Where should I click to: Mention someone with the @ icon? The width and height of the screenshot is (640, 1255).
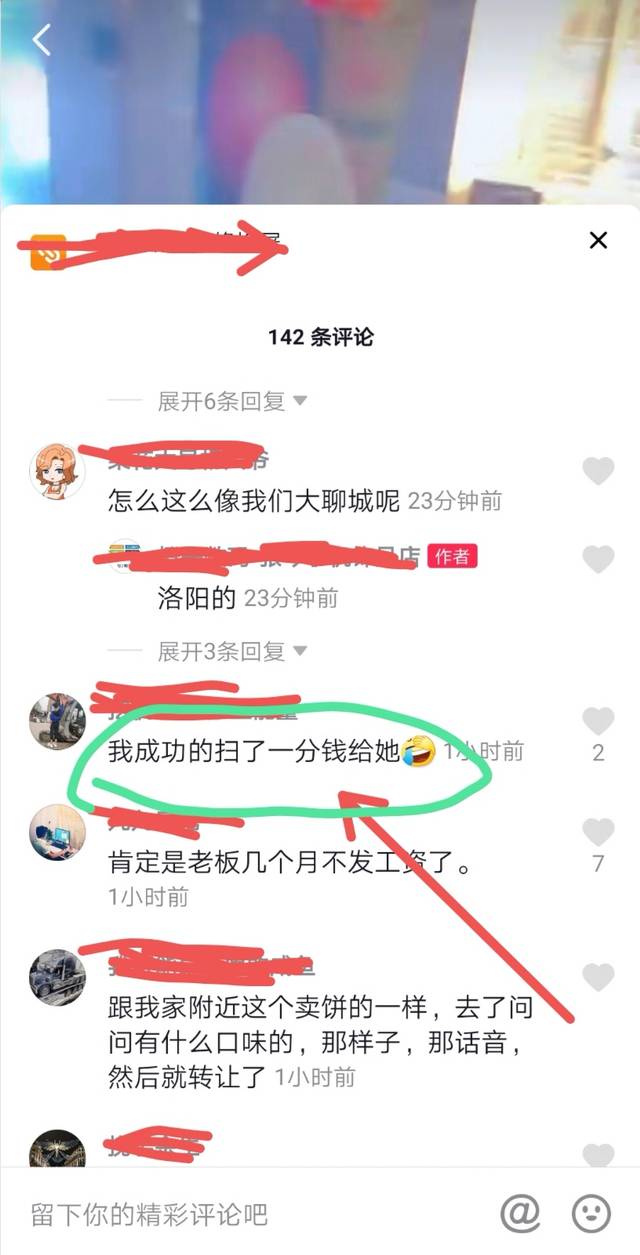(520, 1213)
